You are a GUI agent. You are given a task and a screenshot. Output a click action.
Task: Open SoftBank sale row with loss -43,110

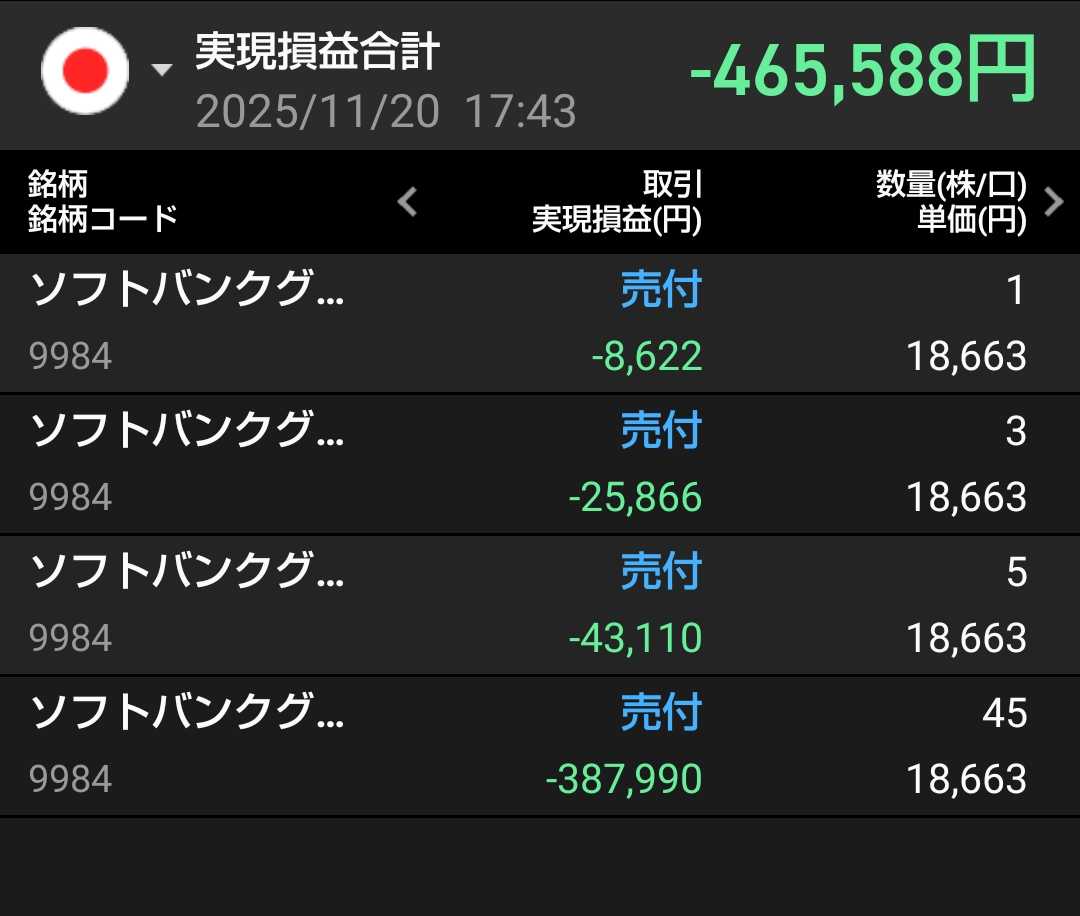pyautogui.click(x=540, y=605)
